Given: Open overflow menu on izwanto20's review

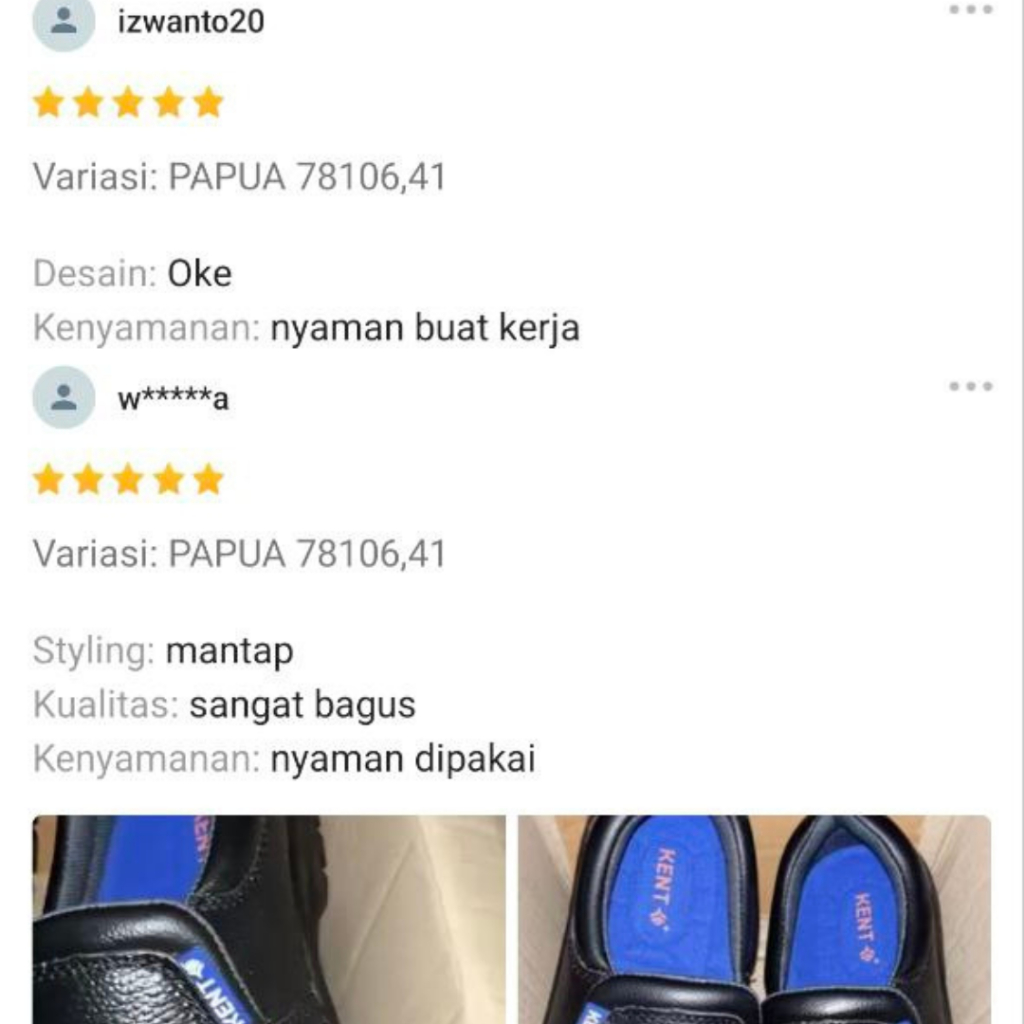Looking at the screenshot, I should pos(969,10).
